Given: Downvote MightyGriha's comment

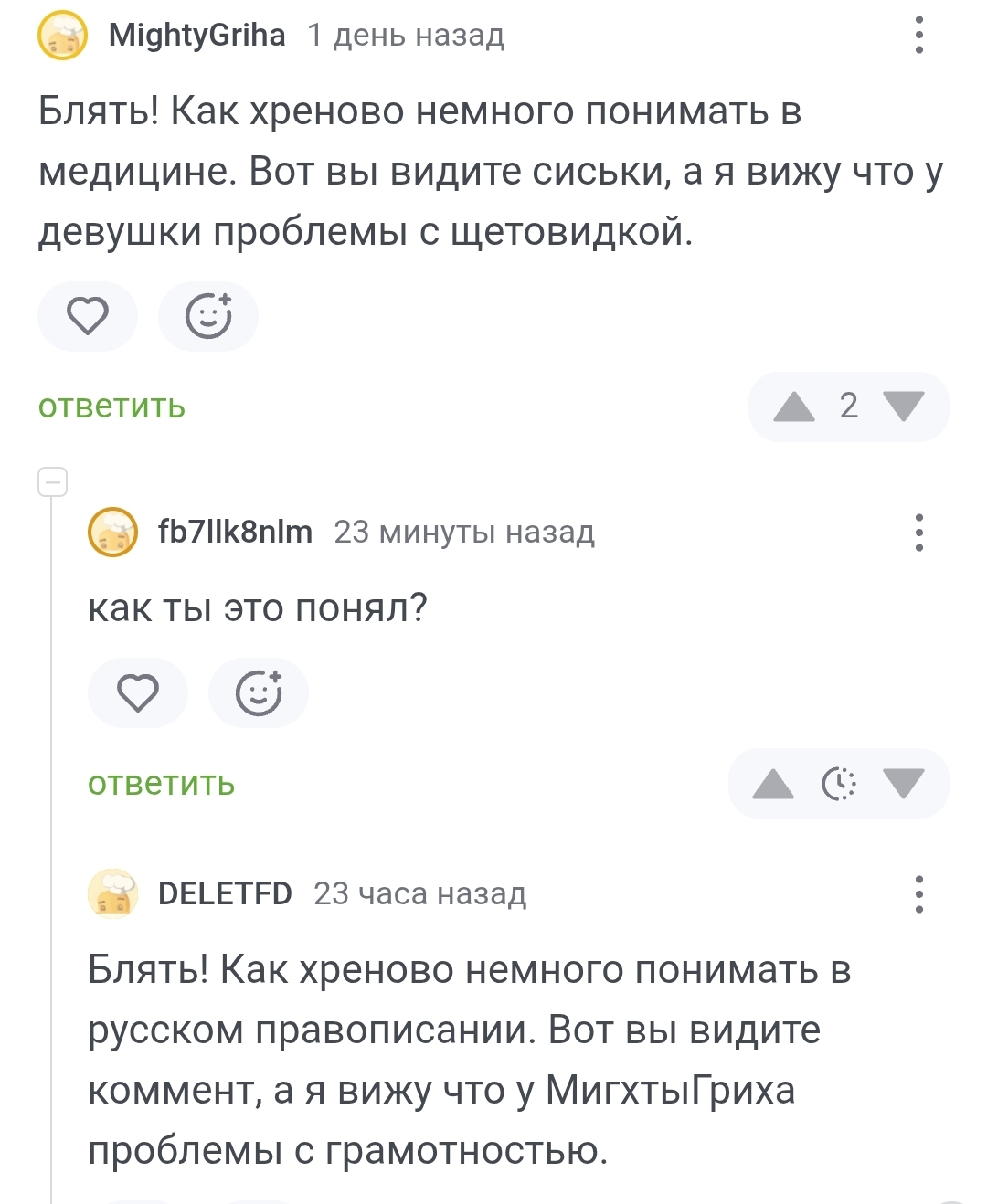Looking at the screenshot, I should 904,407.
